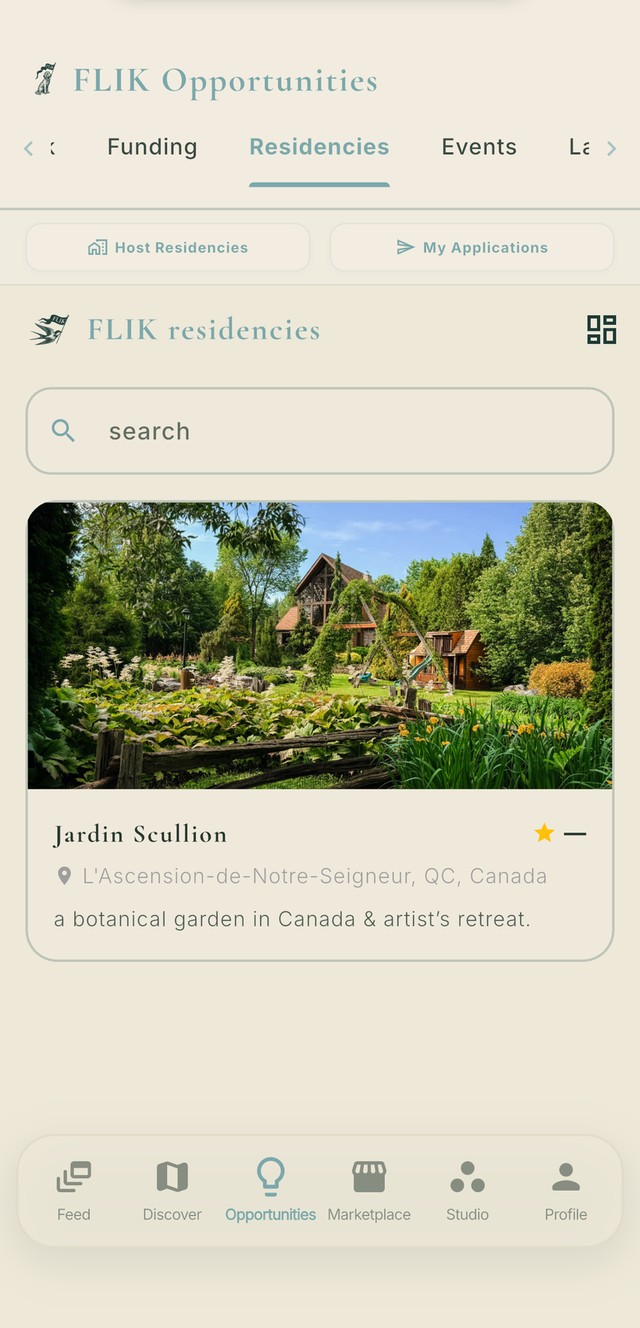Tap the left arrow of the tab strip
Image resolution: width=640 pixels, height=1328 pixels.
click(28, 148)
